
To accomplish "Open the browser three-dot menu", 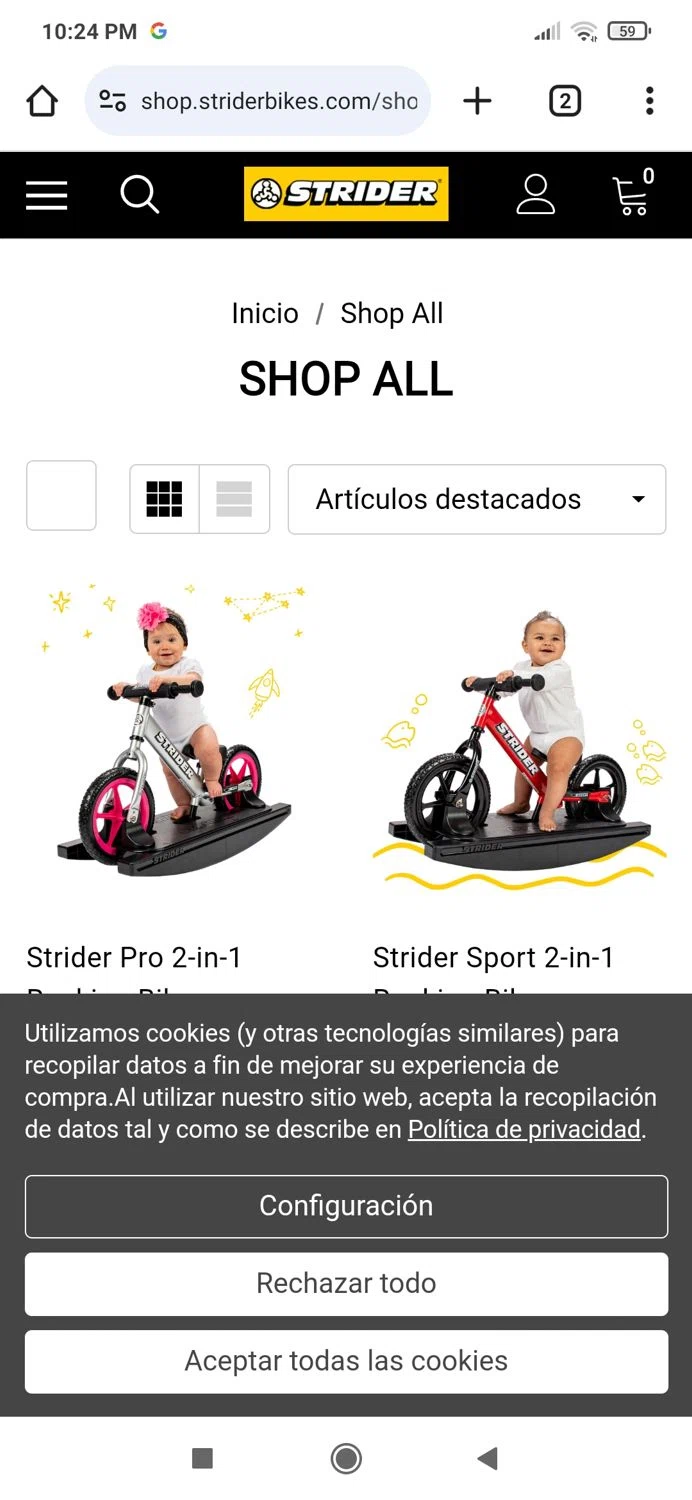I will tap(650, 101).
